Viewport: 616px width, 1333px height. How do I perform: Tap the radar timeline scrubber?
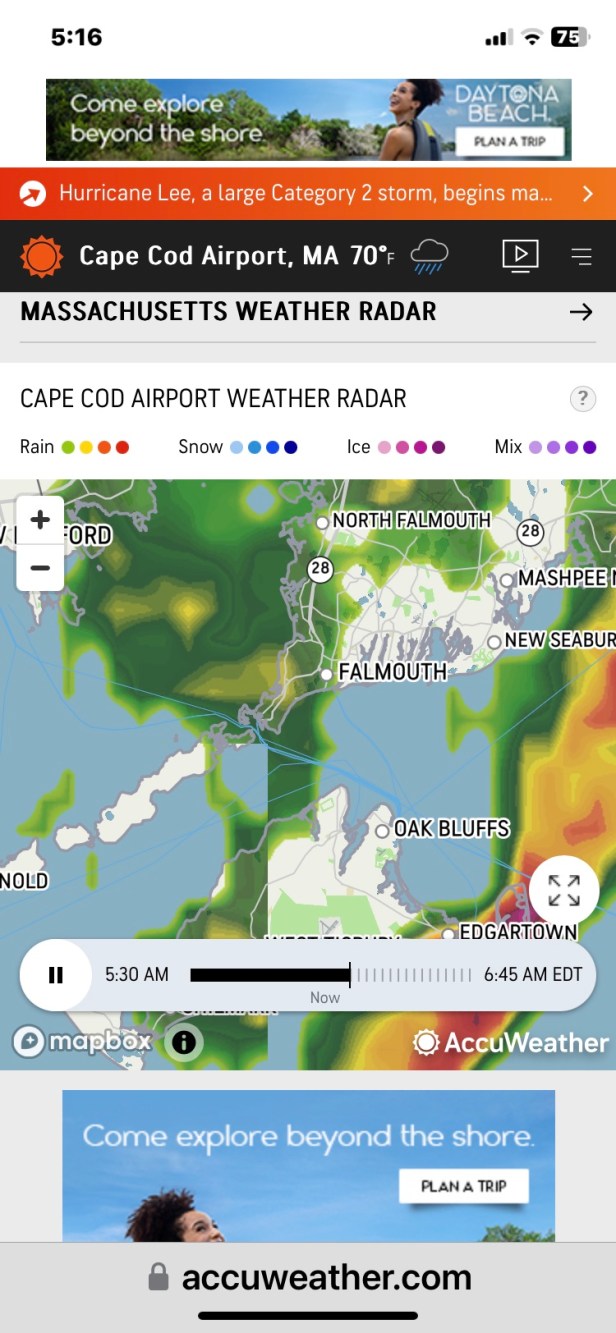(330, 974)
